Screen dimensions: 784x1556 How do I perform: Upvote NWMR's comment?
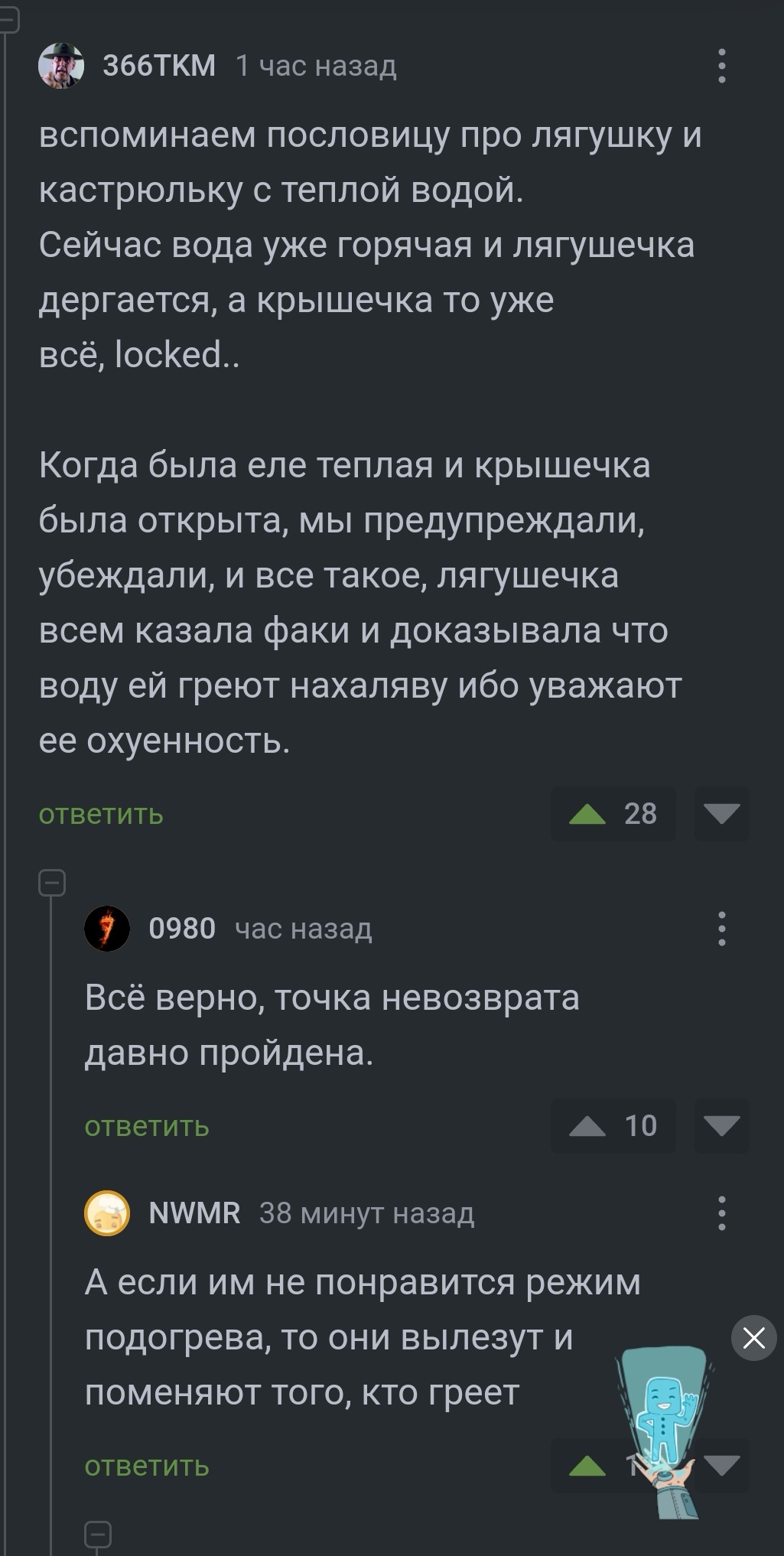(587, 1466)
